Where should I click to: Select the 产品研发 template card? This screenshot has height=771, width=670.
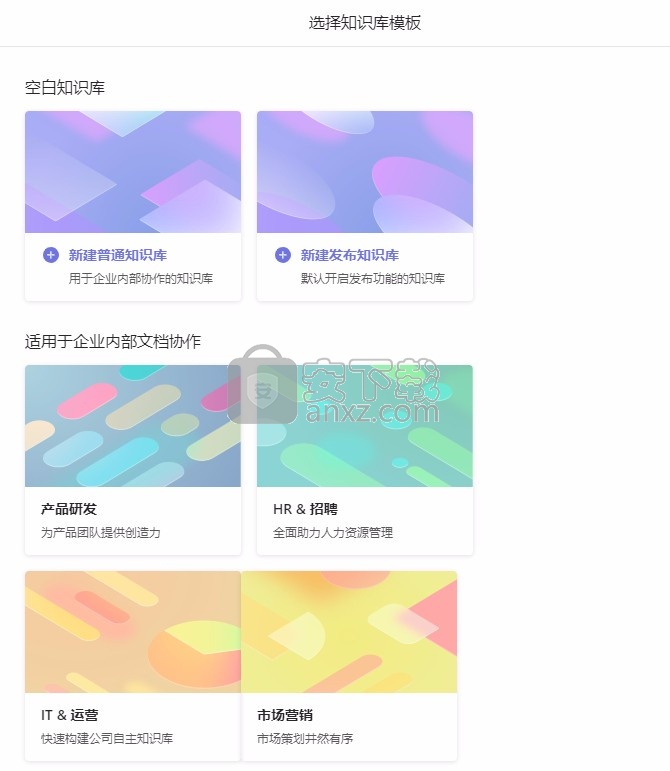(132, 458)
